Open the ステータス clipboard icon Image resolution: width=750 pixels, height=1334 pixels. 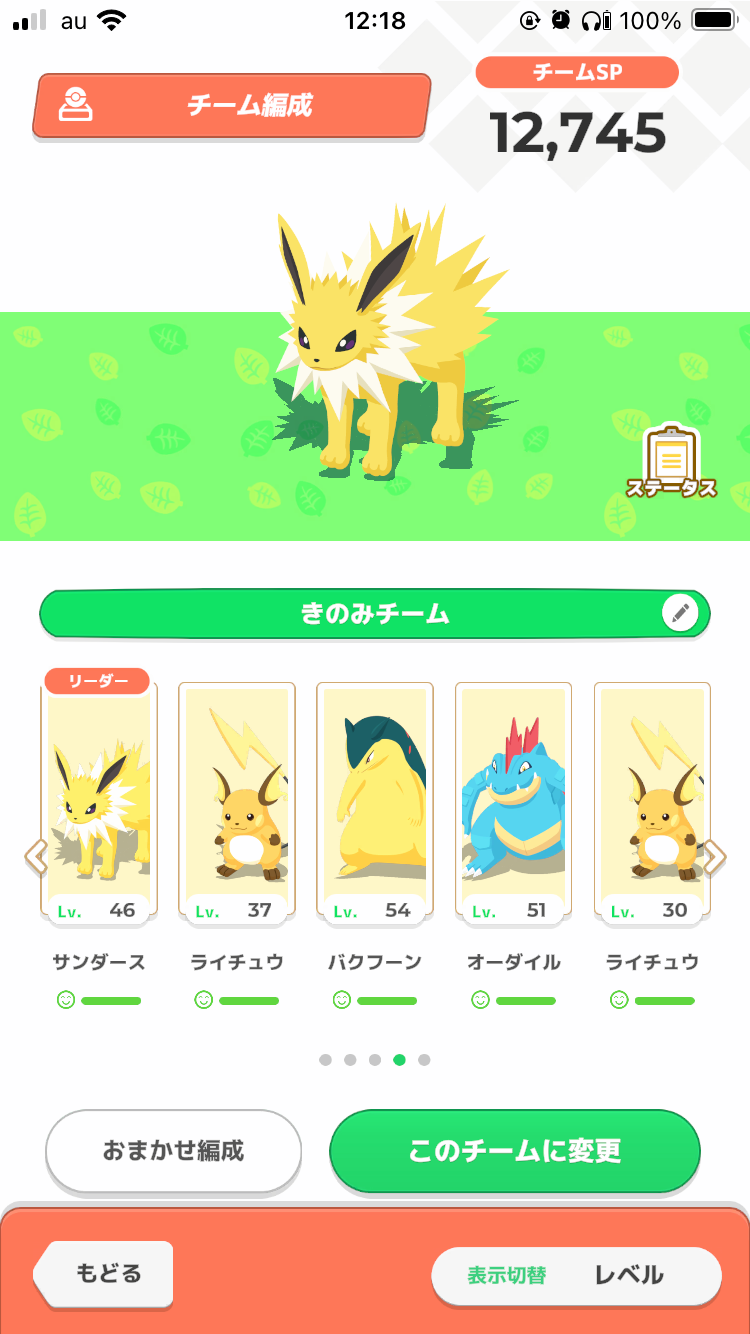point(671,462)
